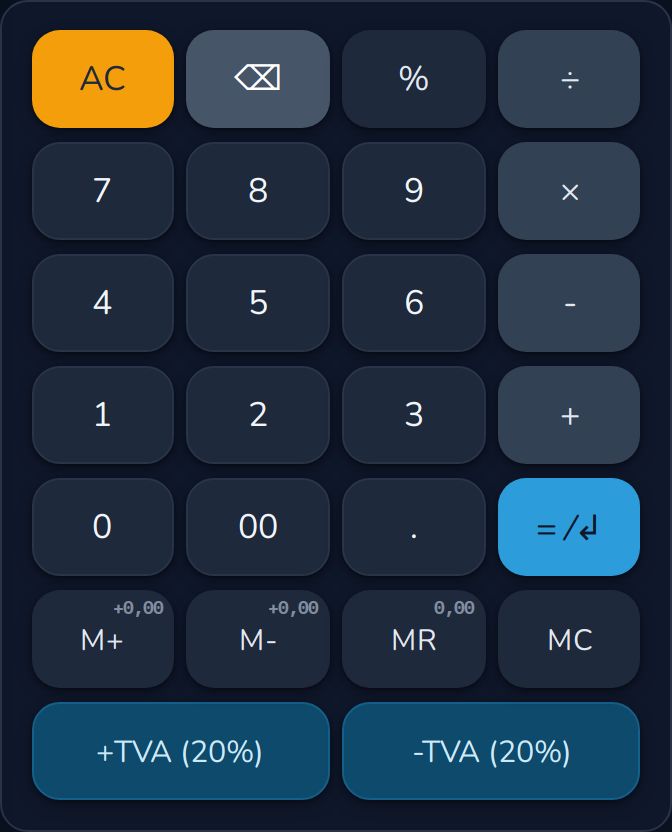This screenshot has width=672, height=832.
Task: Enter digit 0
Action: pyautogui.click(x=103, y=527)
